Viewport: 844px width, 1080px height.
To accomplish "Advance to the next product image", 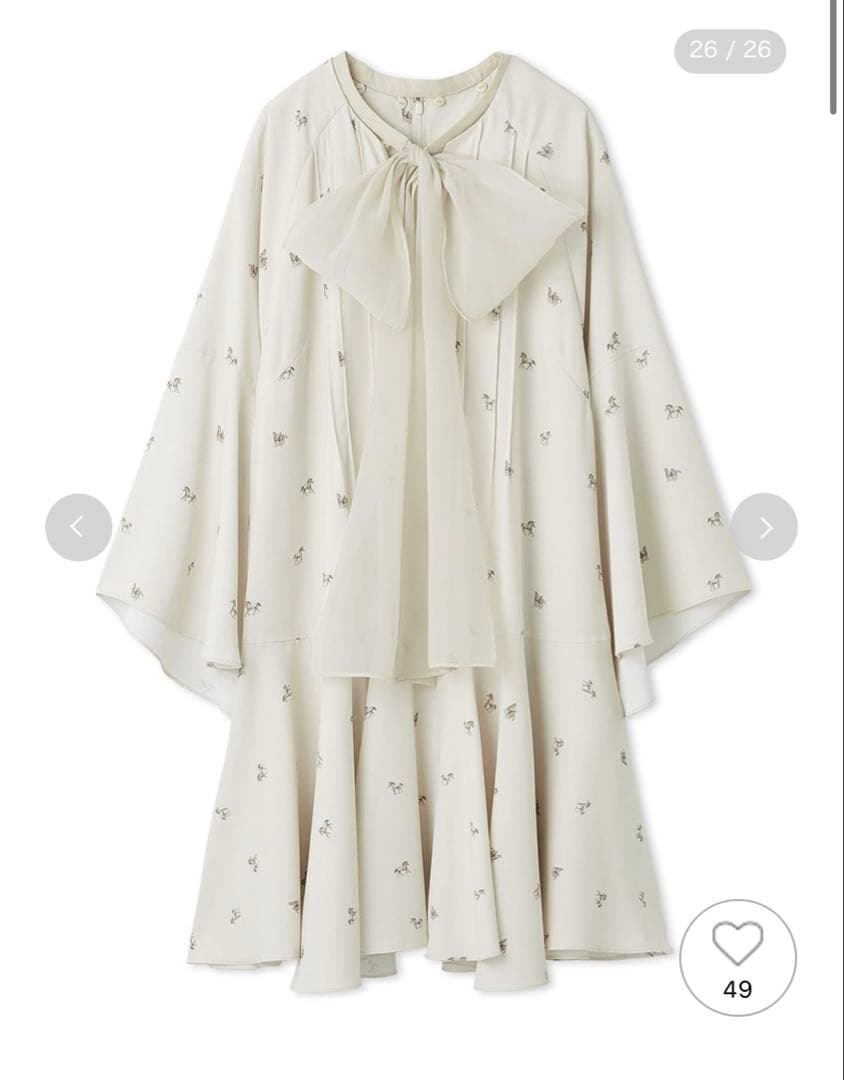I will coord(764,527).
